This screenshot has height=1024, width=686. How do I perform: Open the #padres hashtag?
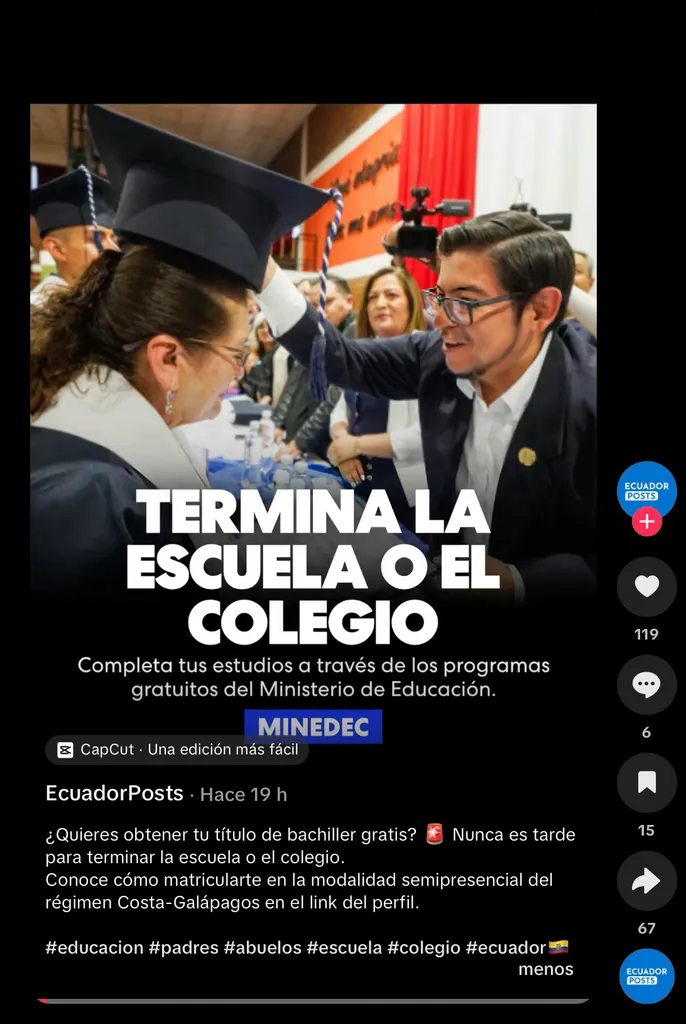(x=184, y=948)
